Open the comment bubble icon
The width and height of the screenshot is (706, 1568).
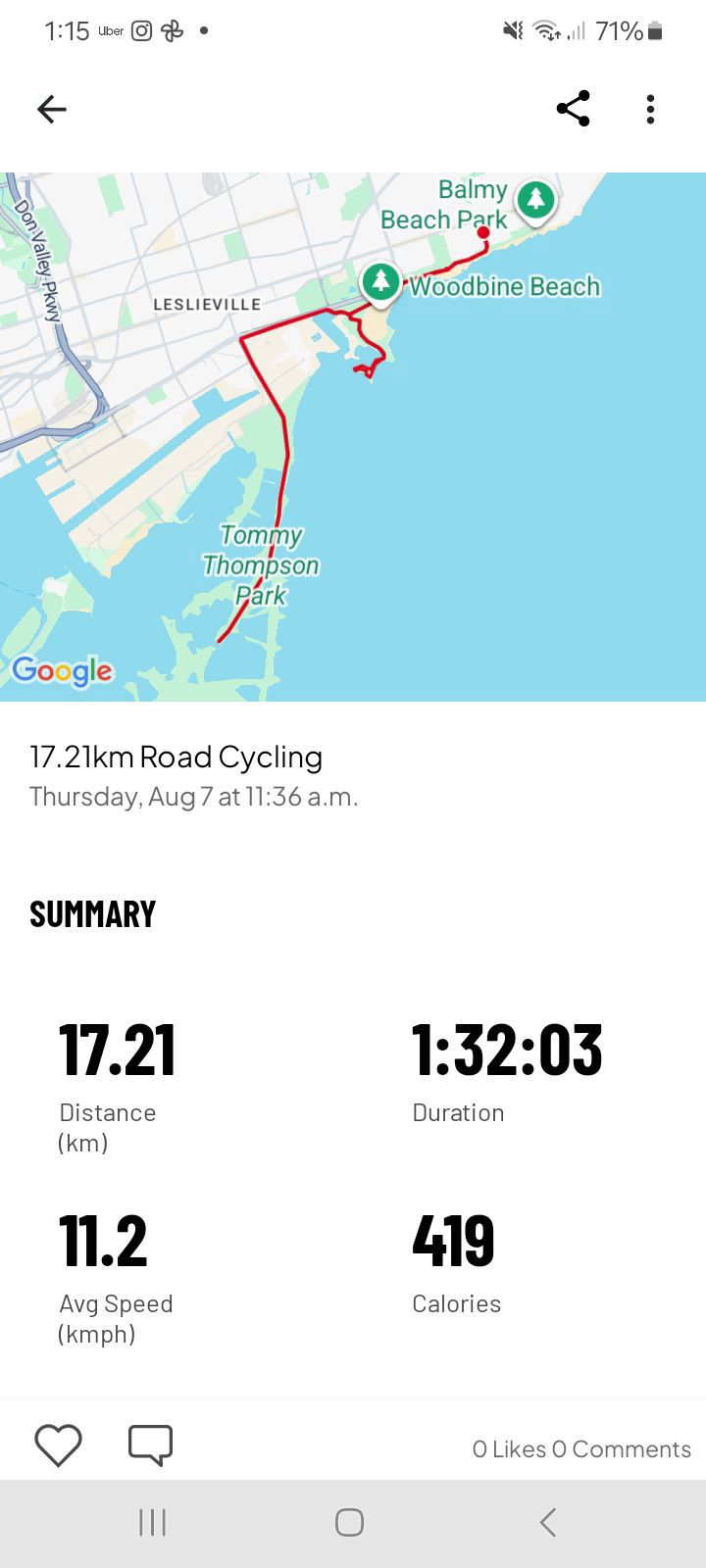point(150,1445)
